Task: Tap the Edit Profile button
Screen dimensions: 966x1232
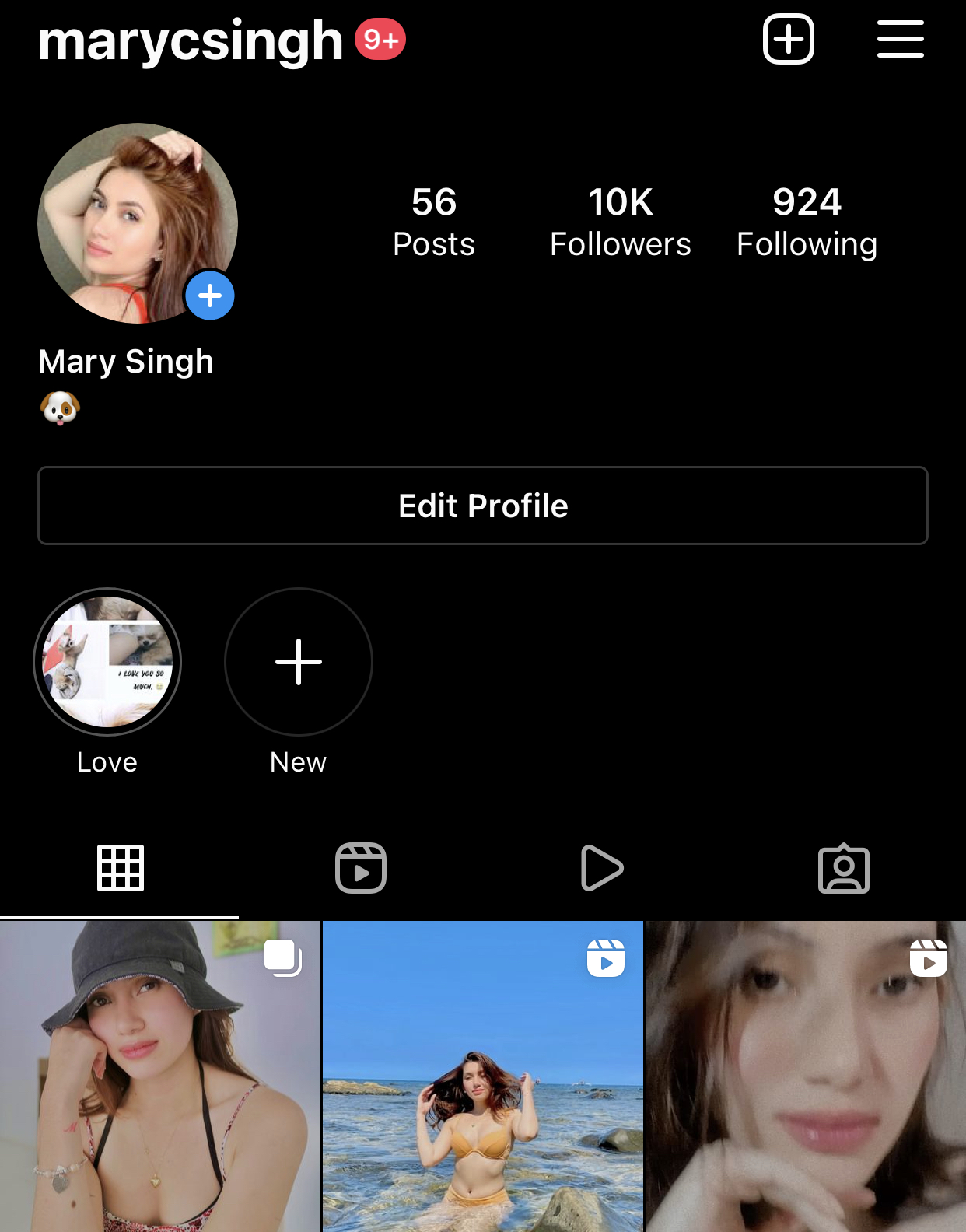Action: click(x=483, y=506)
